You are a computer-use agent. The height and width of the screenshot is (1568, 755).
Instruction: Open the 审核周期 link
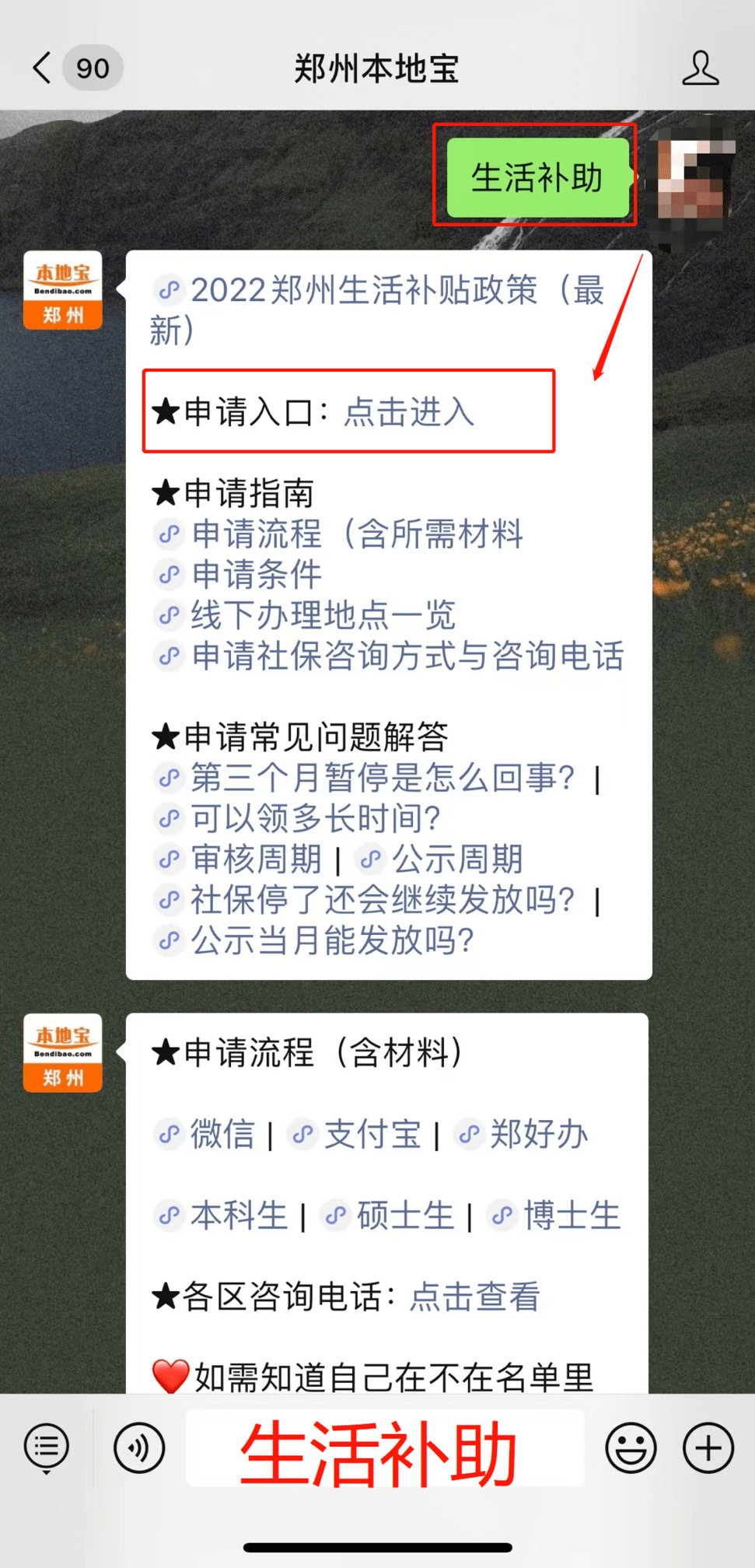tap(256, 859)
